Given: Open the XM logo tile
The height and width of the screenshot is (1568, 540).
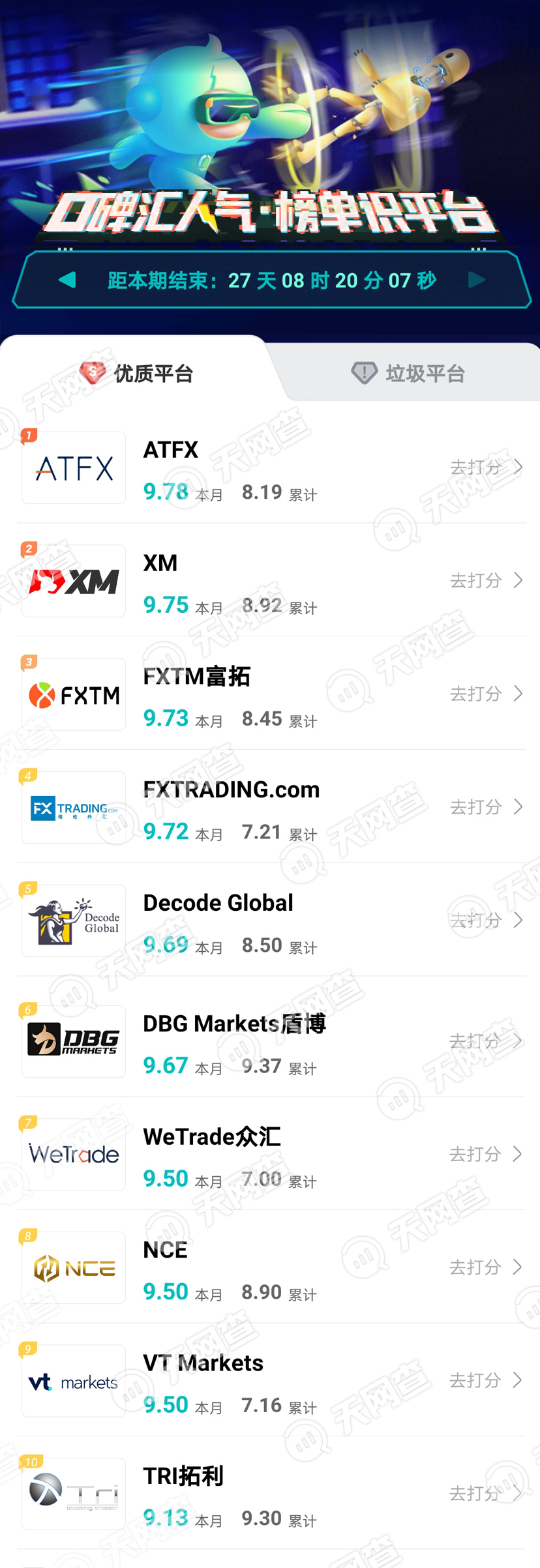Looking at the screenshot, I should pyautogui.click(x=74, y=581).
